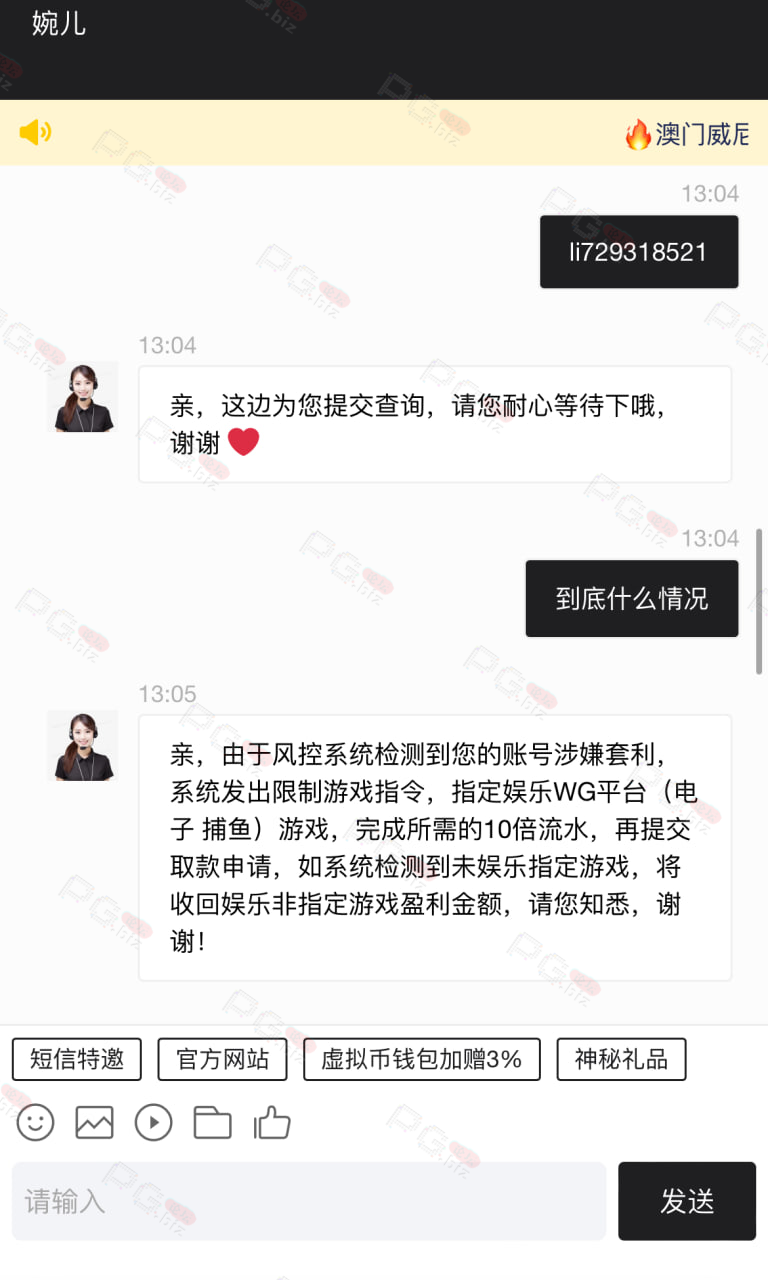This screenshot has width=768, height=1280.
Task: Open the file folder attachment
Action: [212, 1123]
